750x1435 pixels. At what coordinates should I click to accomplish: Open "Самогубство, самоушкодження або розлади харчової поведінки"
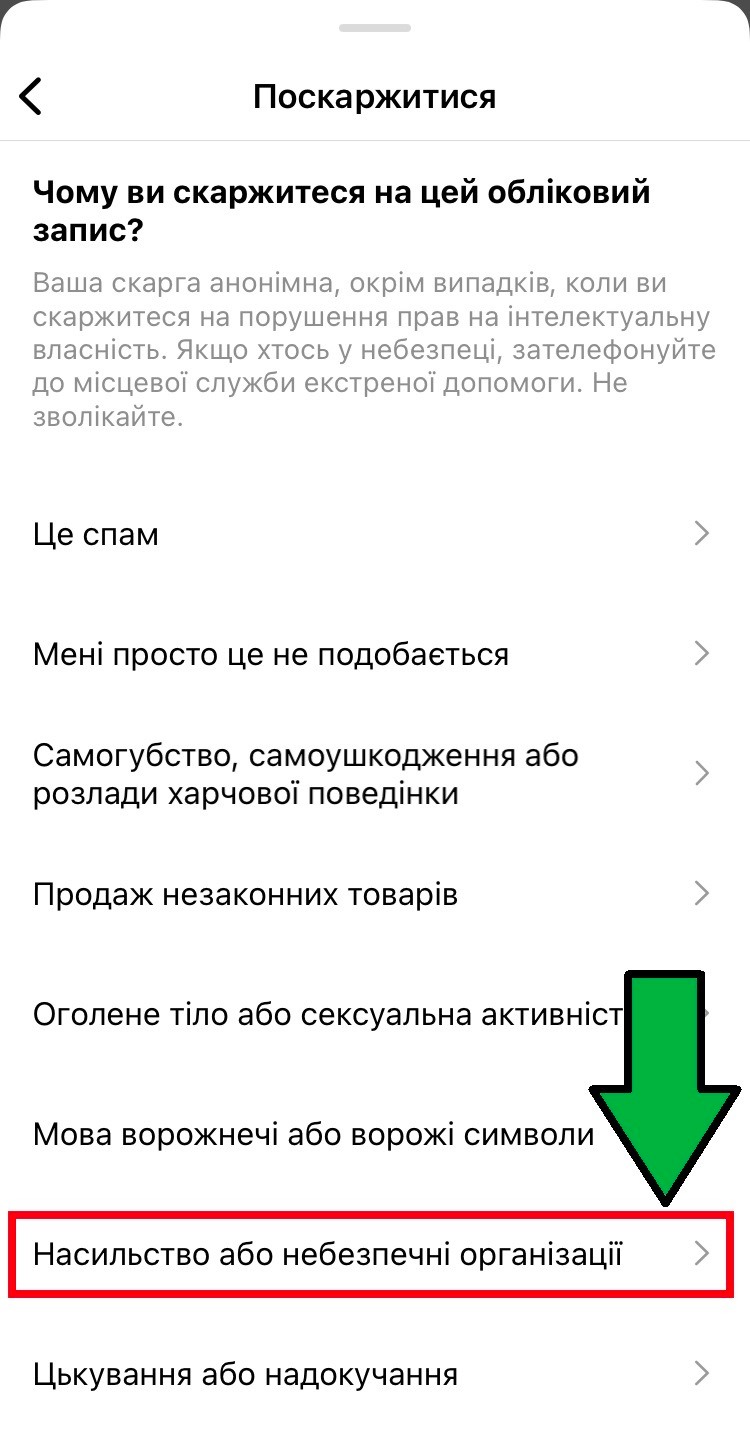pyautogui.click(x=375, y=774)
